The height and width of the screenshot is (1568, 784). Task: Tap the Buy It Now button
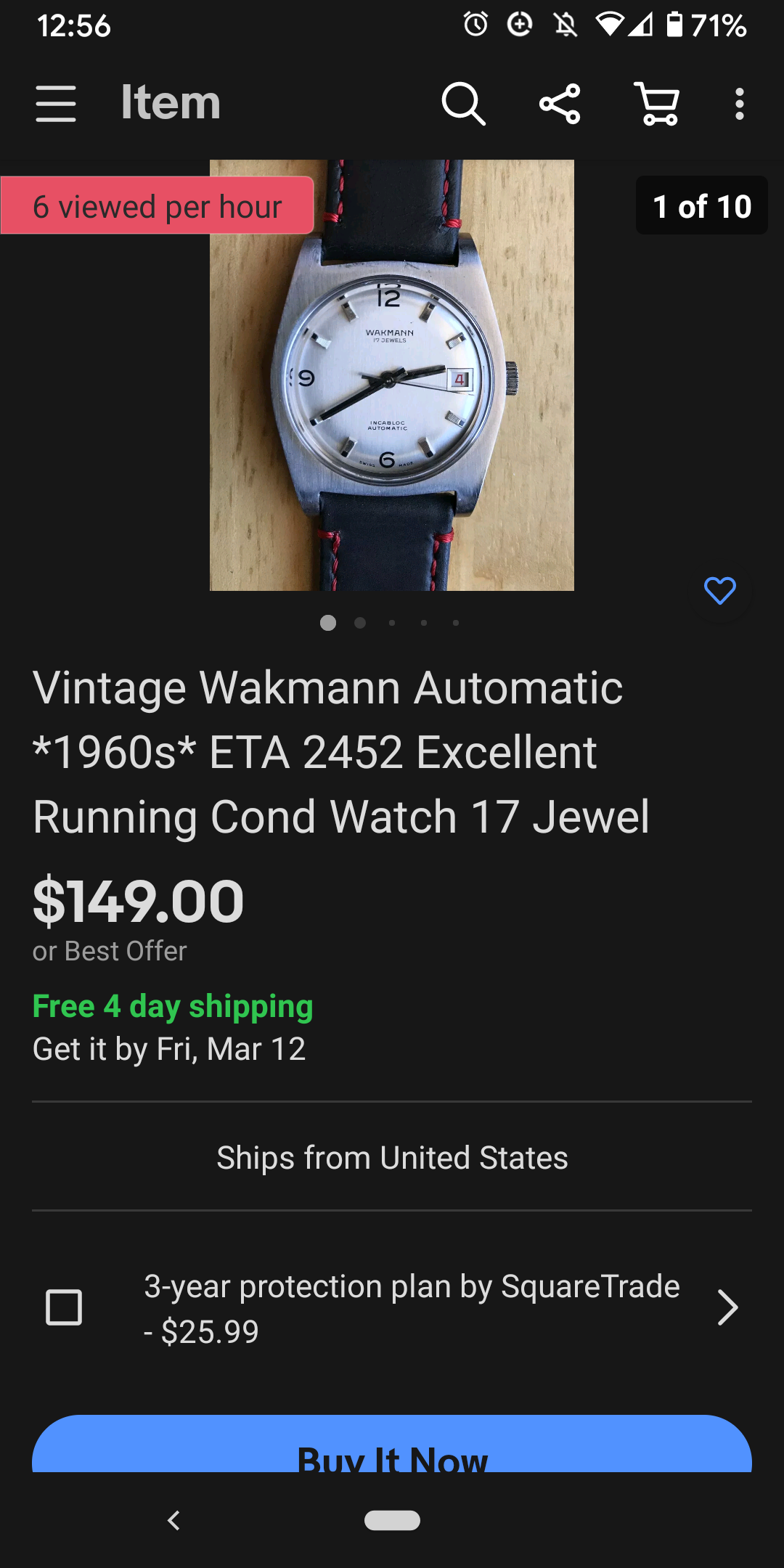pyautogui.click(x=392, y=1448)
